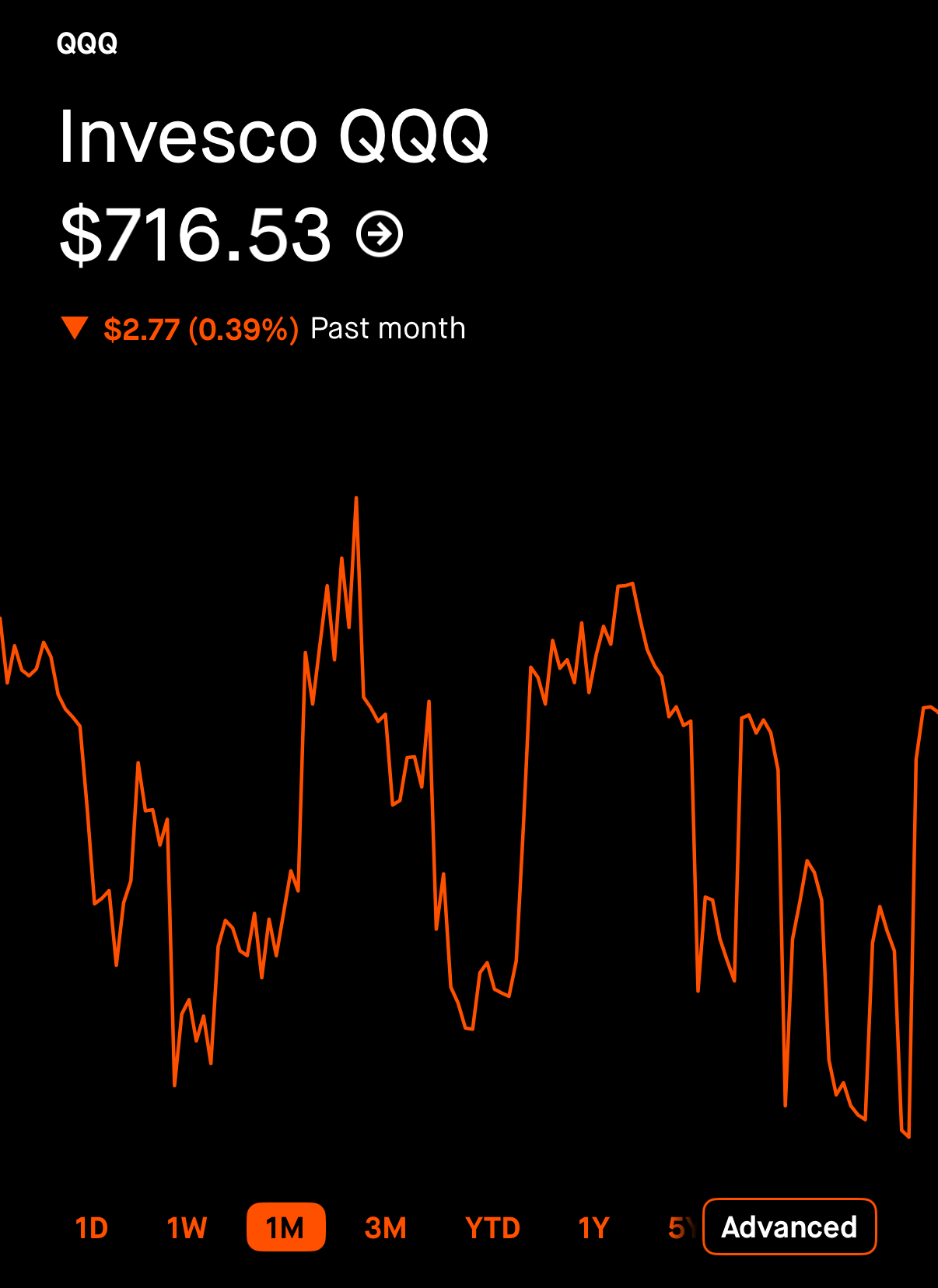Image resolution: width=938 pixels, height=1288 pixels.
Task: Open the Advanced chart view
Action: (789, 1227)
